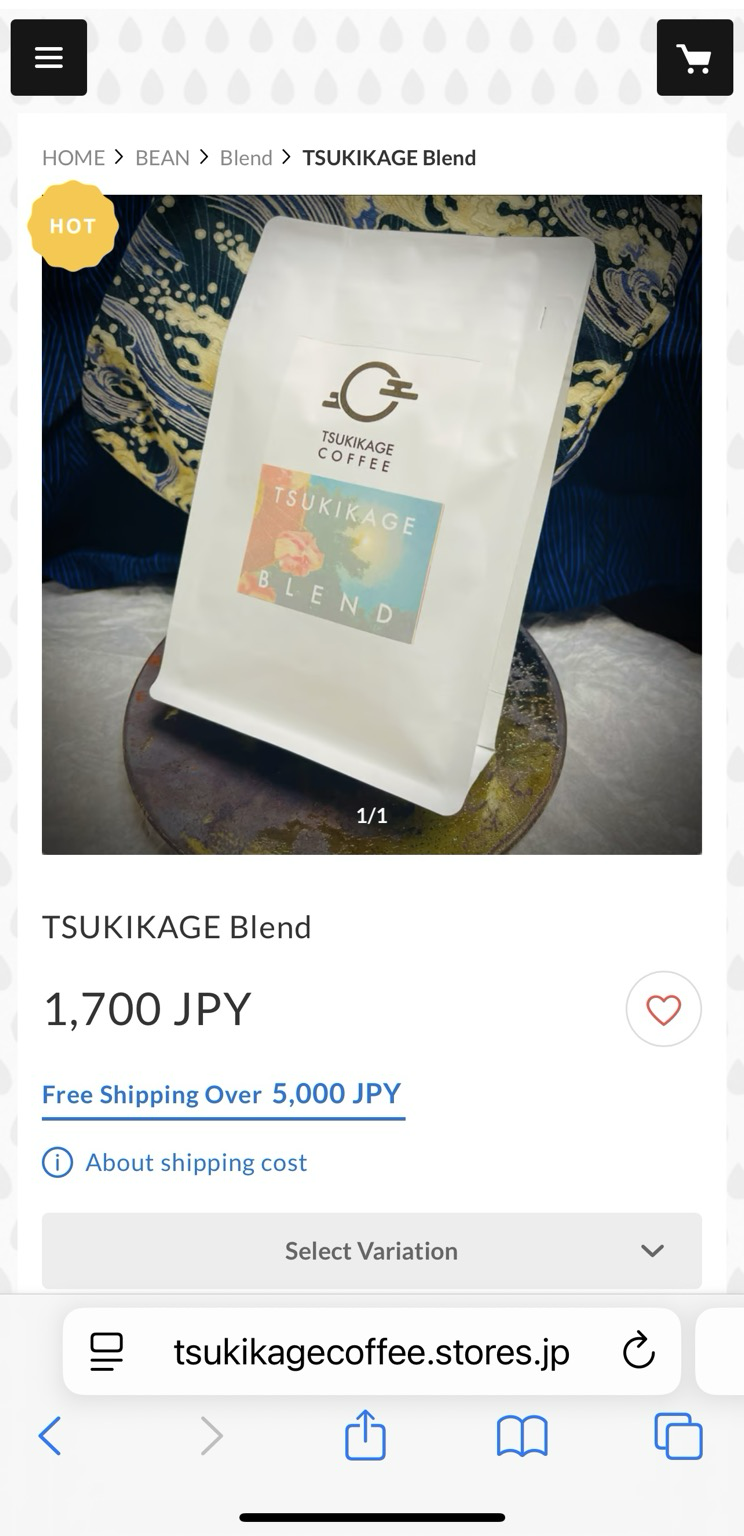Open Safari bookmarks
Viewport: 744px width, 1536px height.
[x=522, y=1437]
